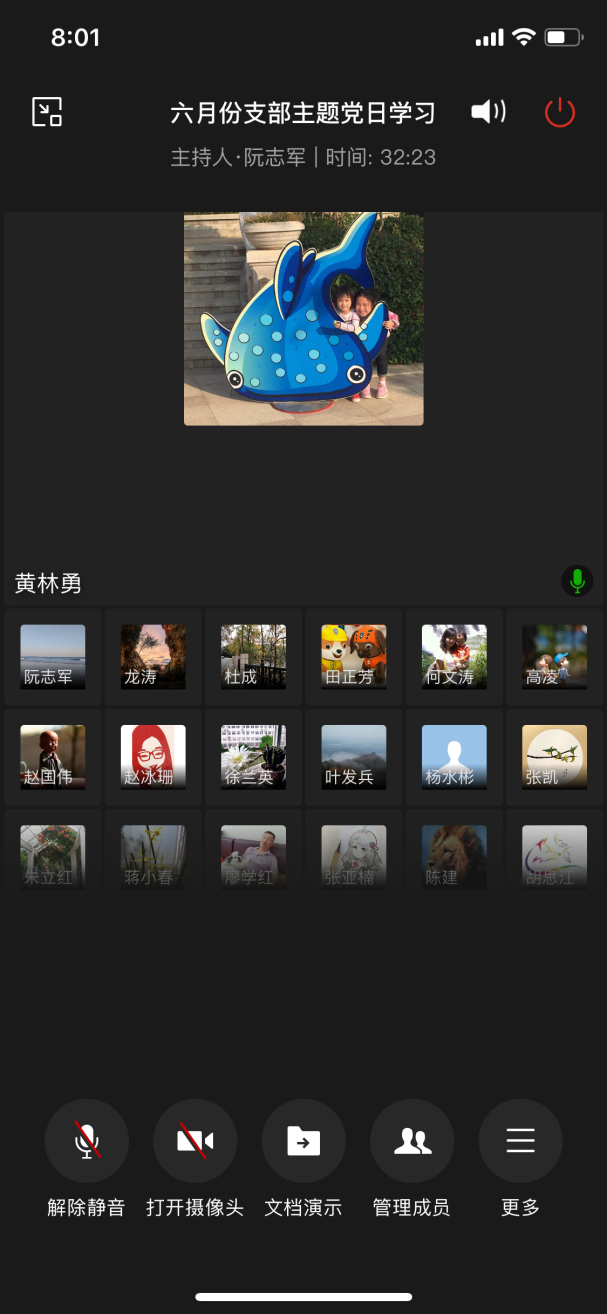Select participant 阮志军

pos(53,657)
